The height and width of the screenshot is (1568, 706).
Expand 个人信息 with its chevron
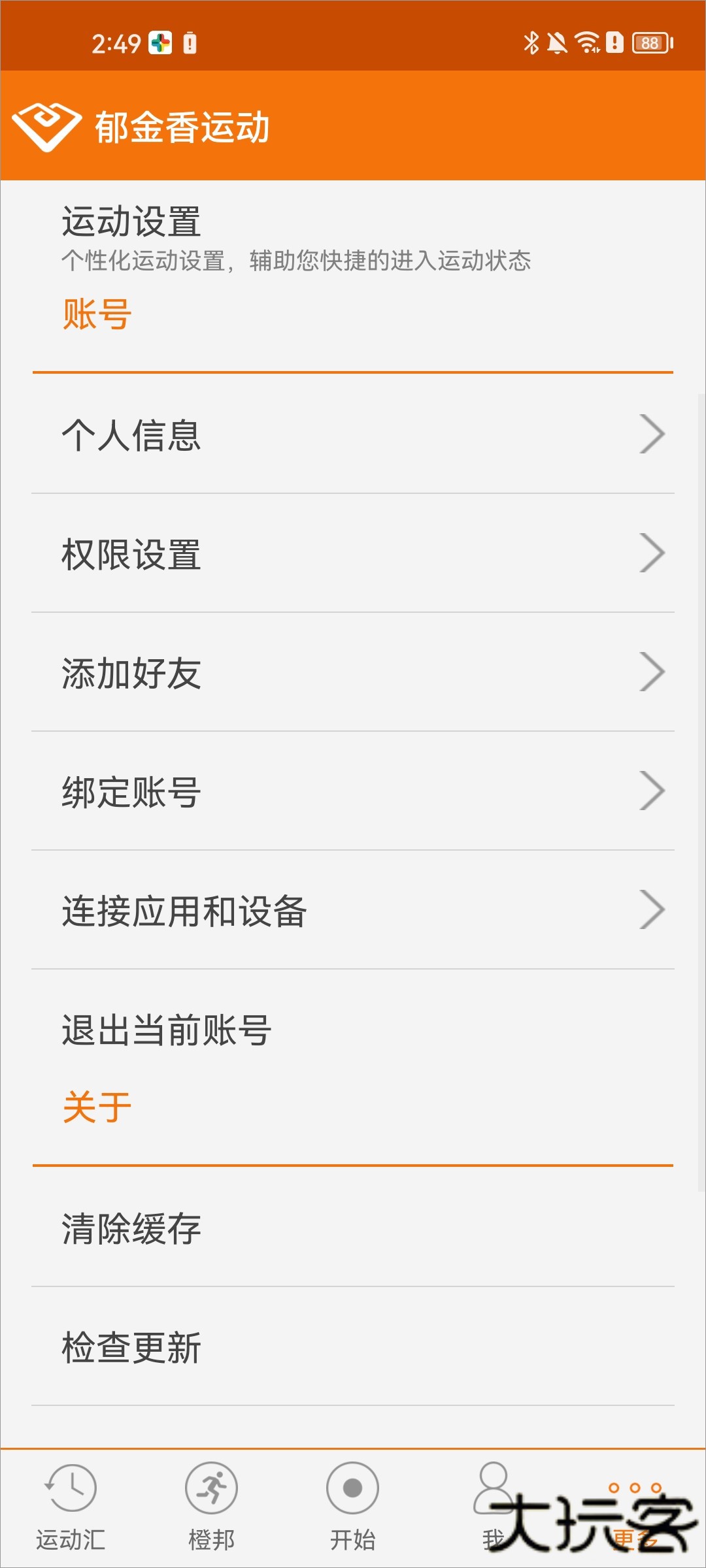click(x=650, y=433)
